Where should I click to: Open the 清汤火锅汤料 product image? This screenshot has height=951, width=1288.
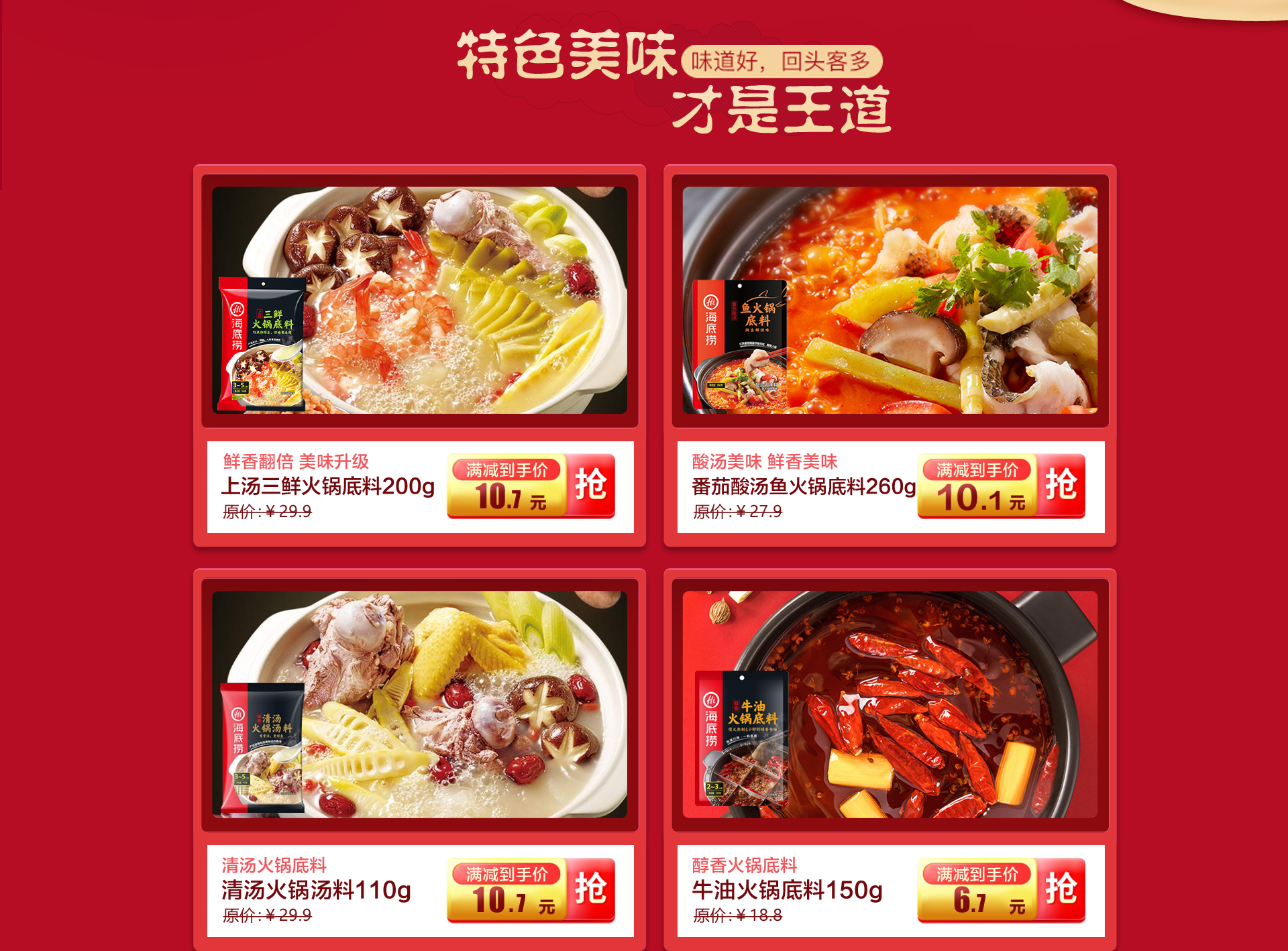419,704
